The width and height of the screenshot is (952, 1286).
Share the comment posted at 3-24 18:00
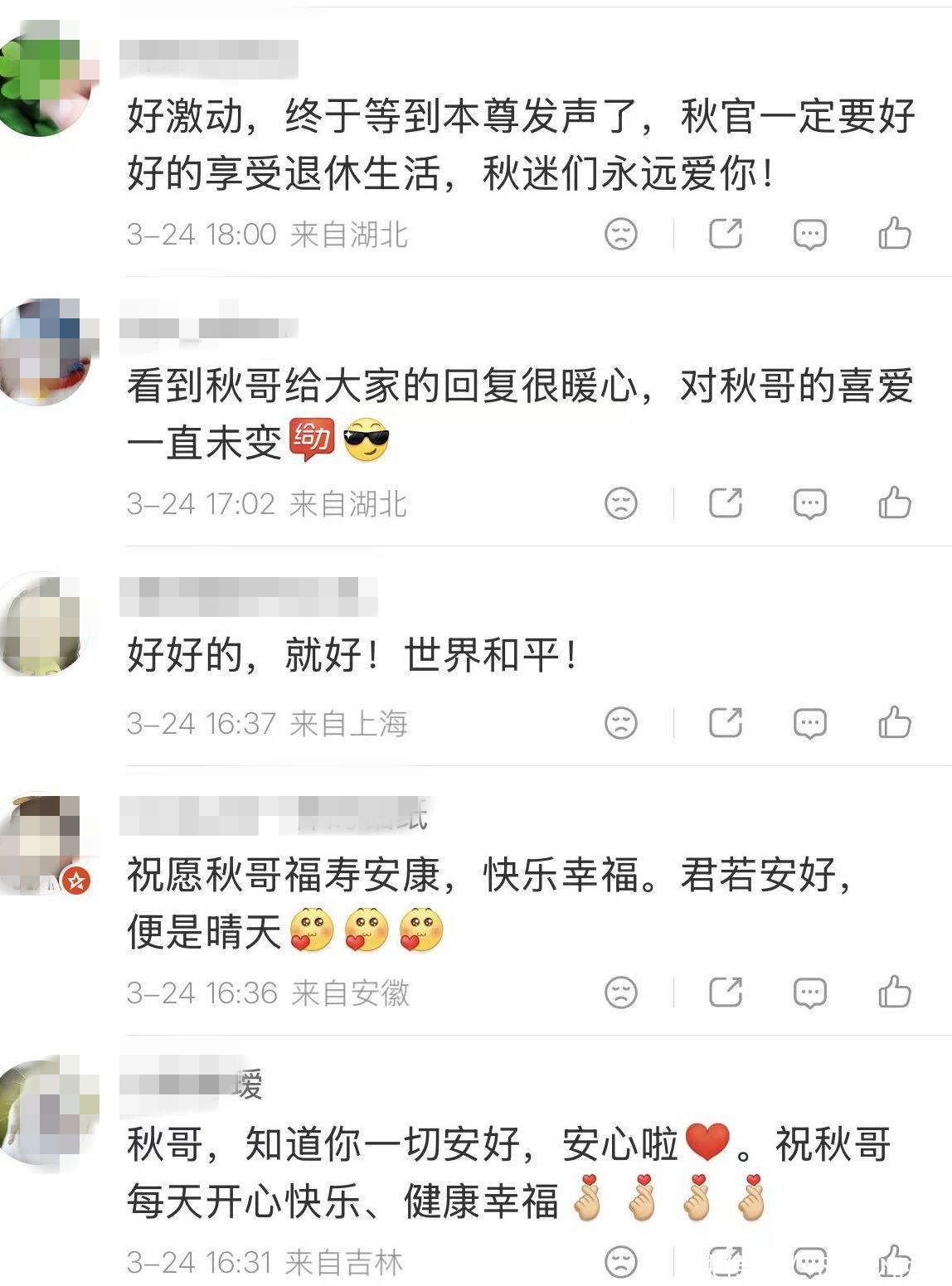[725, 234]
